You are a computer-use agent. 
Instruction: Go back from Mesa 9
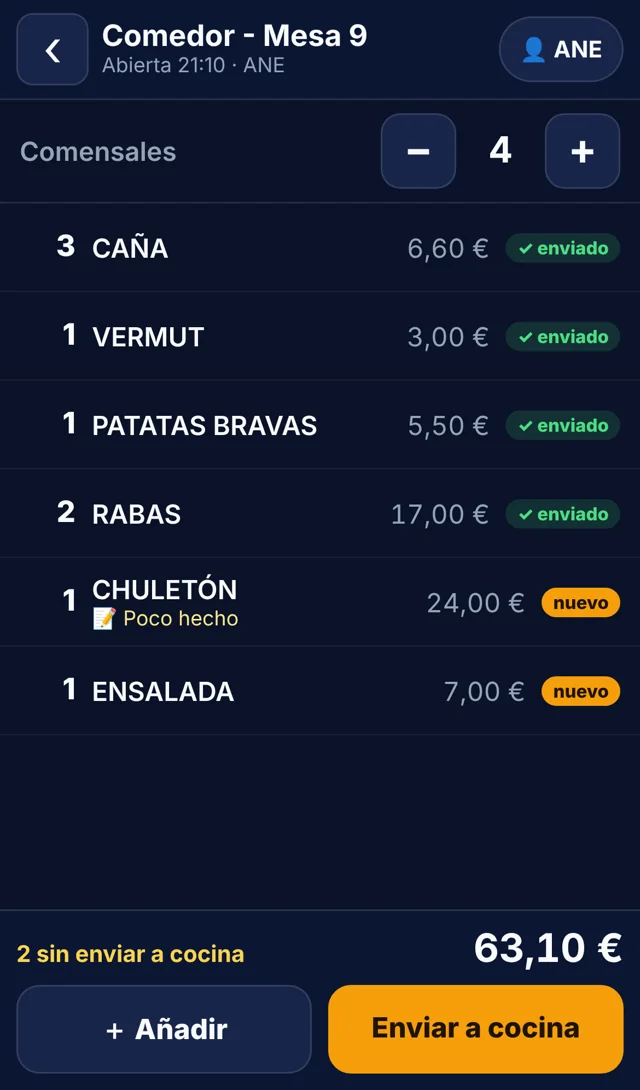53,49
